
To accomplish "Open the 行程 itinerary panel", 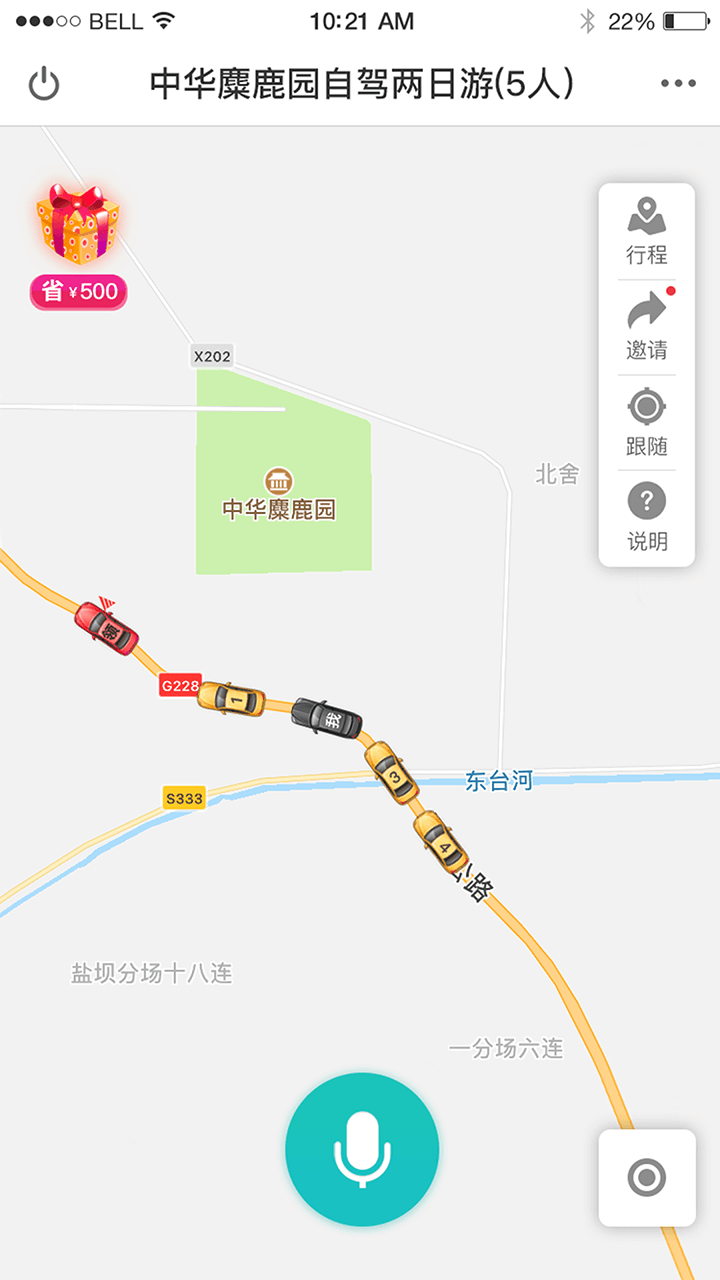I will [646, 230].
